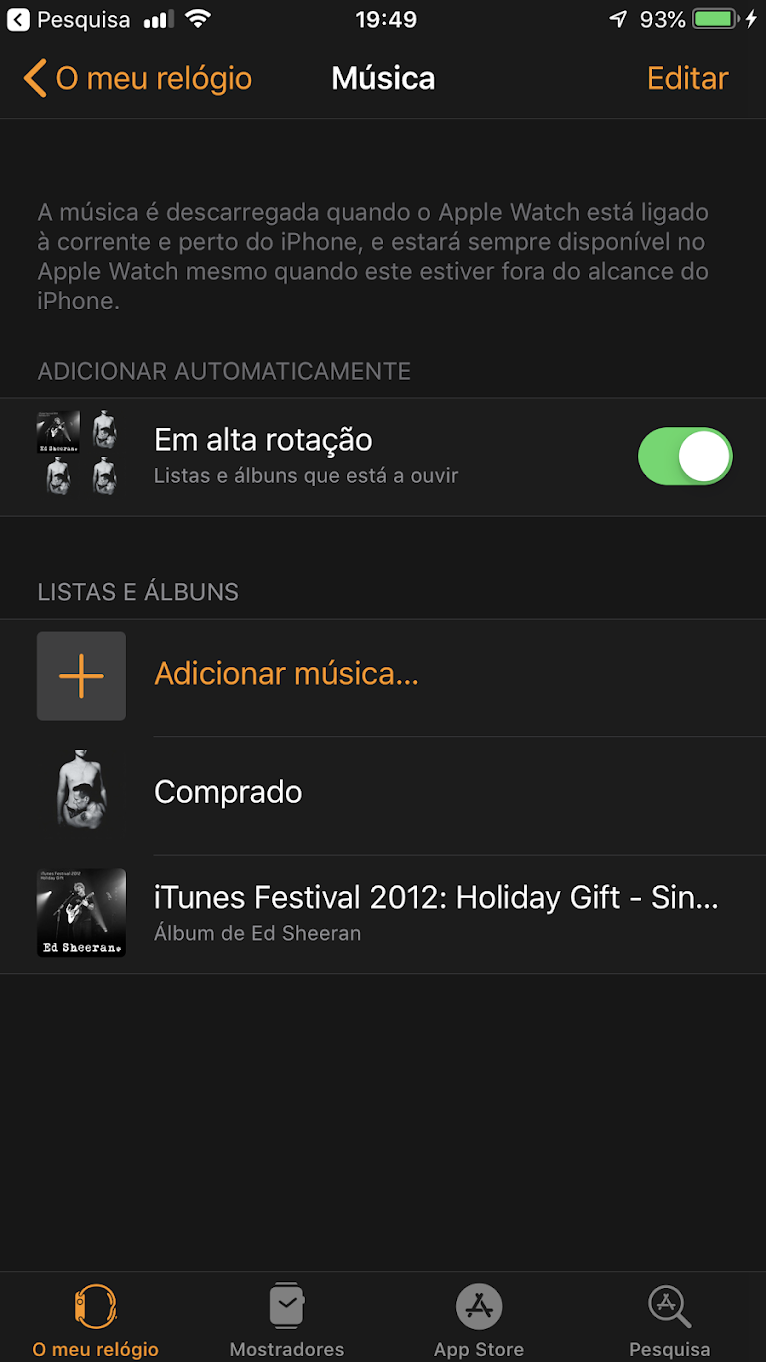Switch to the Mostradores tab

pos(287,1320)
